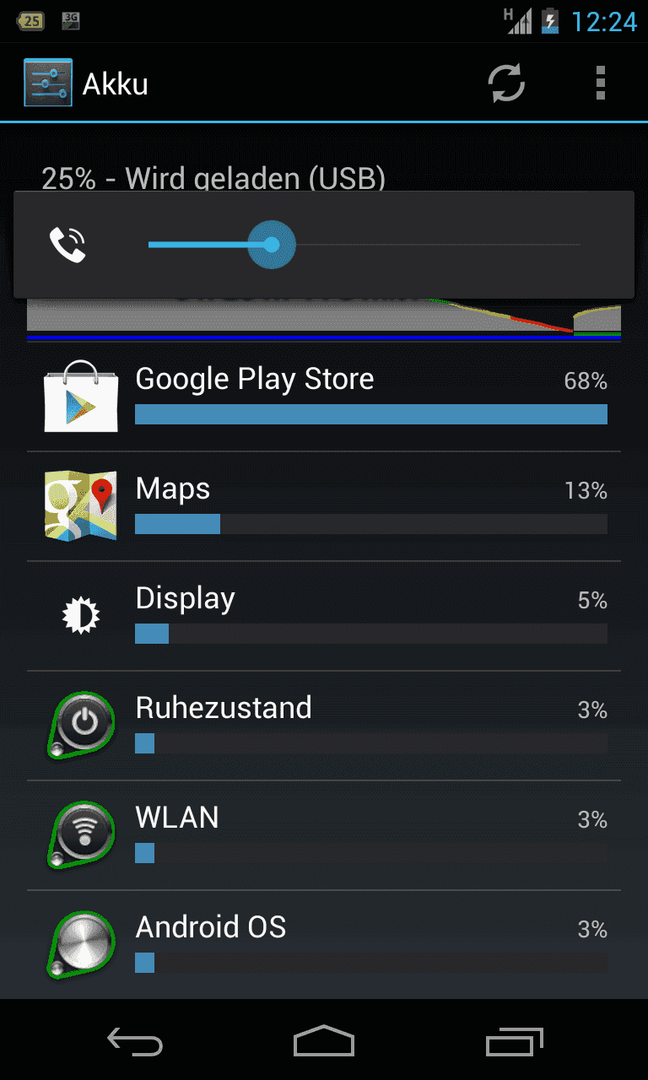Open Google Play Store battery details
Screen dimensions: 648x1080
pos(324,397)
